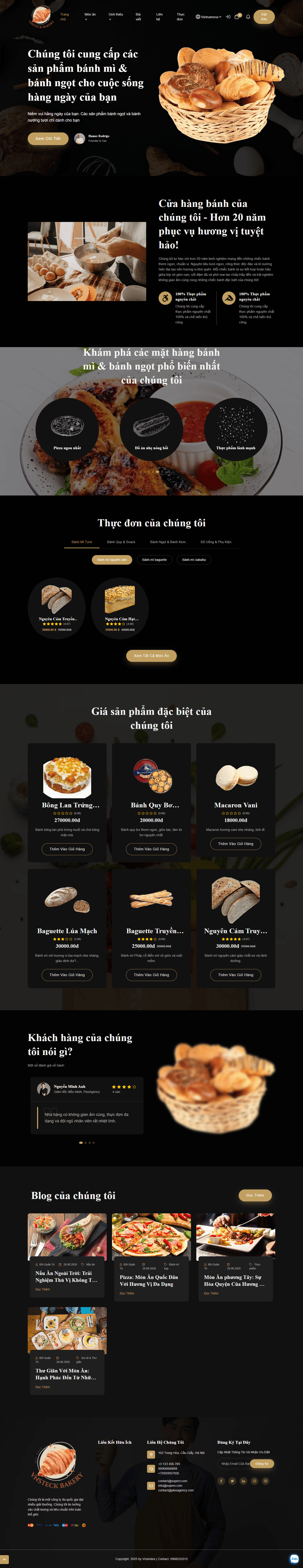Add Bông Lan Trứng to cart
This screenshot has height=1568, width=303.
coord(67,849)
